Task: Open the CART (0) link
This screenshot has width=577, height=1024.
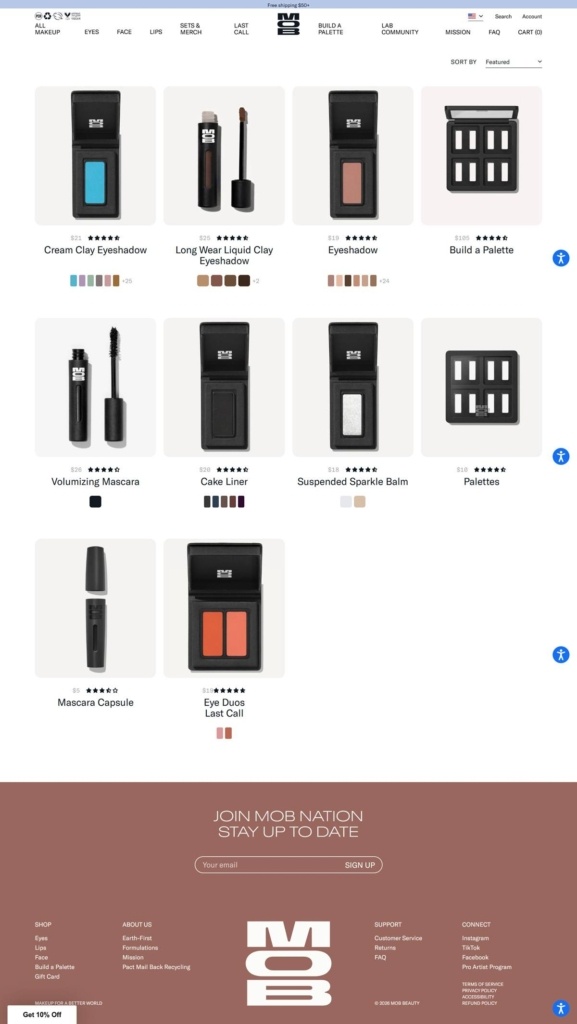Action: [x=529, y=32]
